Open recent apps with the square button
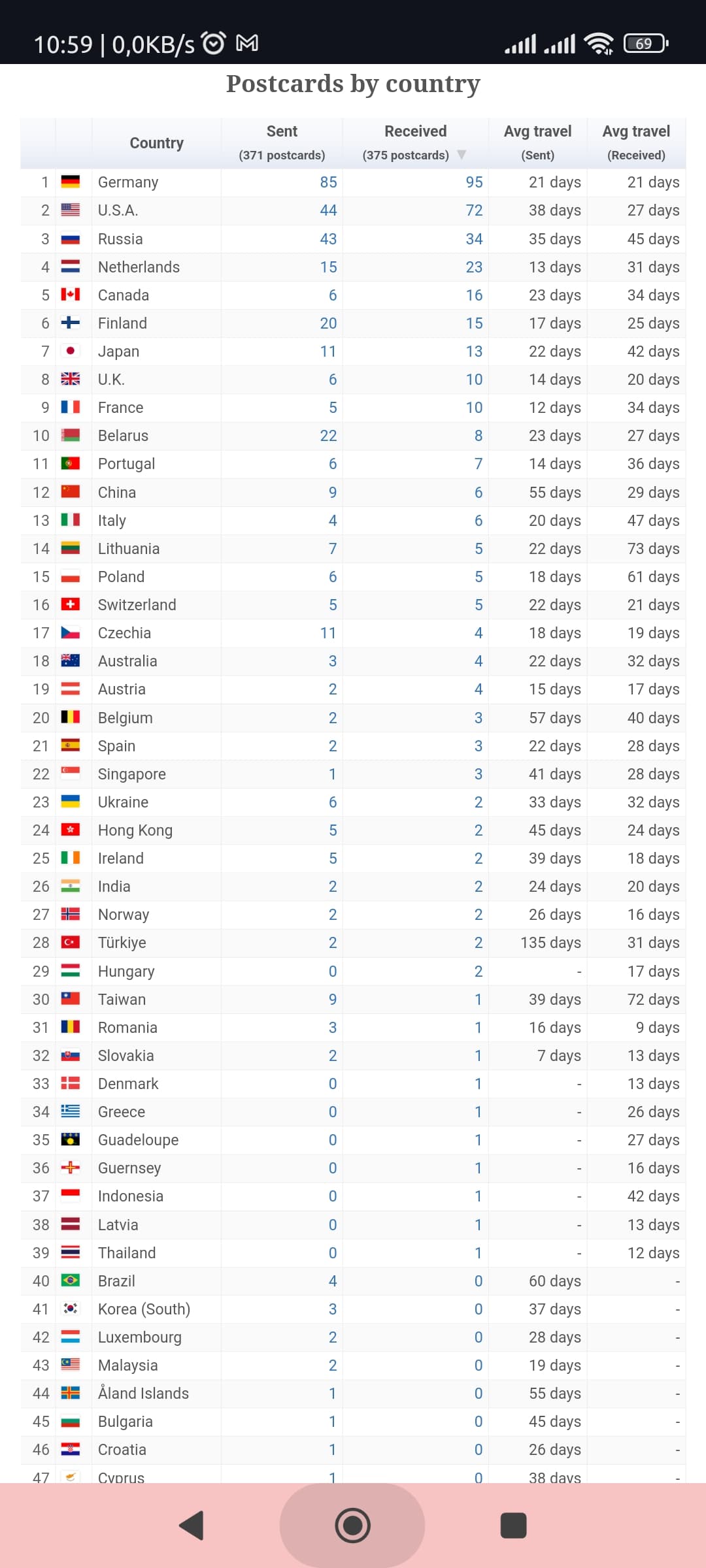Screen dimensions: 706x1568 [x=513, y=1526]
